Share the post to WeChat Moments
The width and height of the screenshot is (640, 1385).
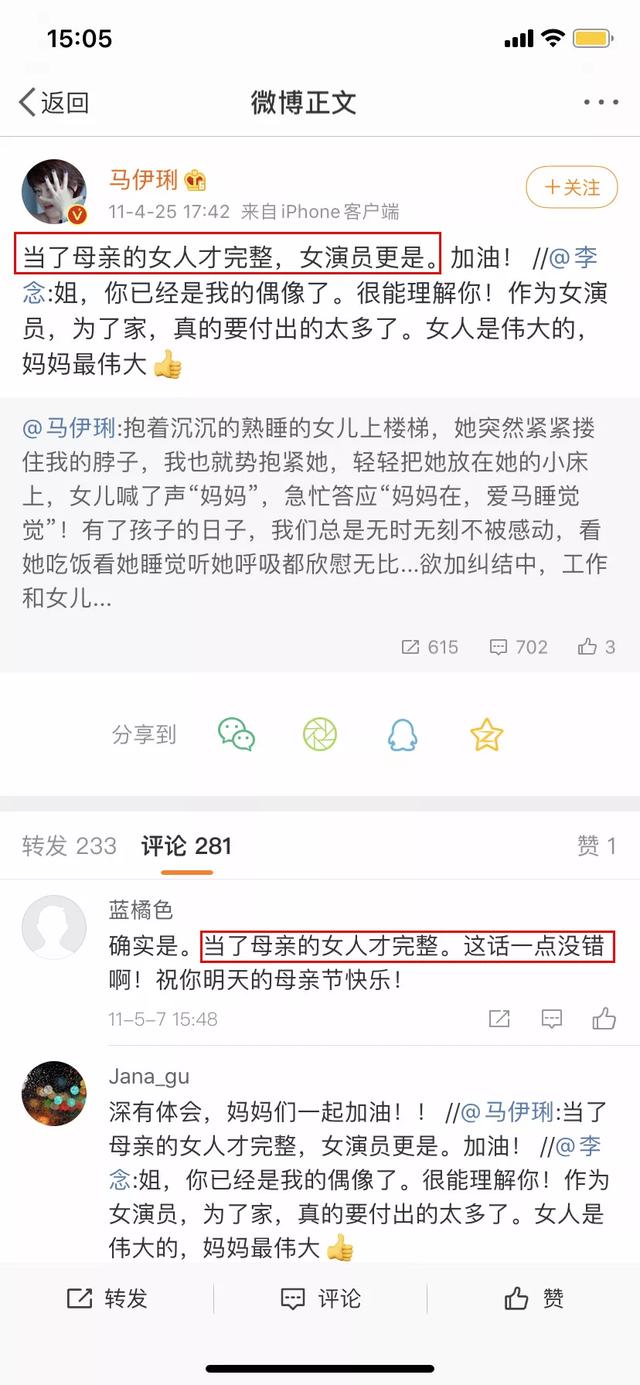320,735
